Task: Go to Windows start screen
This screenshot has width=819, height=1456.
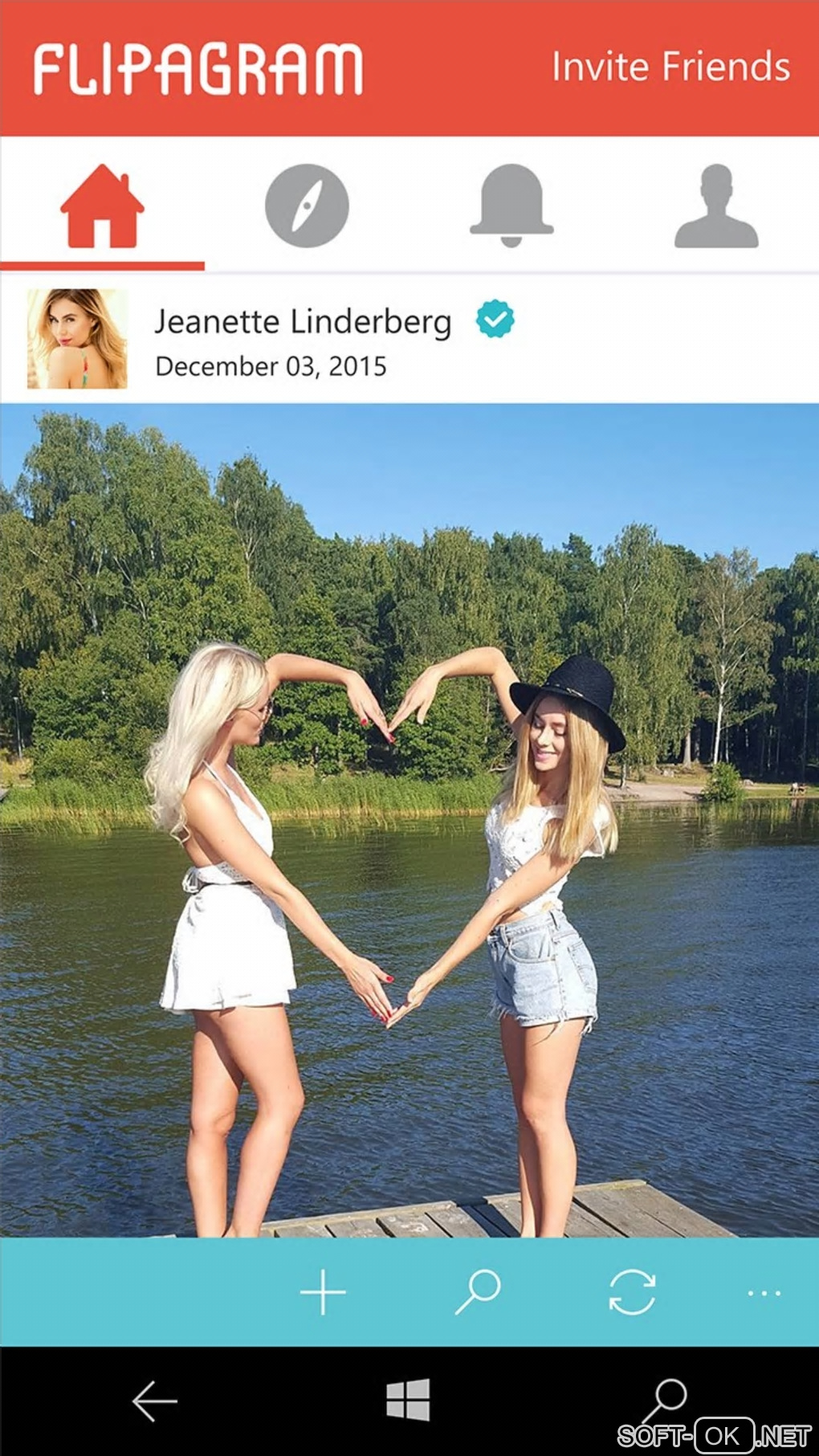Action: (408, 1400)
